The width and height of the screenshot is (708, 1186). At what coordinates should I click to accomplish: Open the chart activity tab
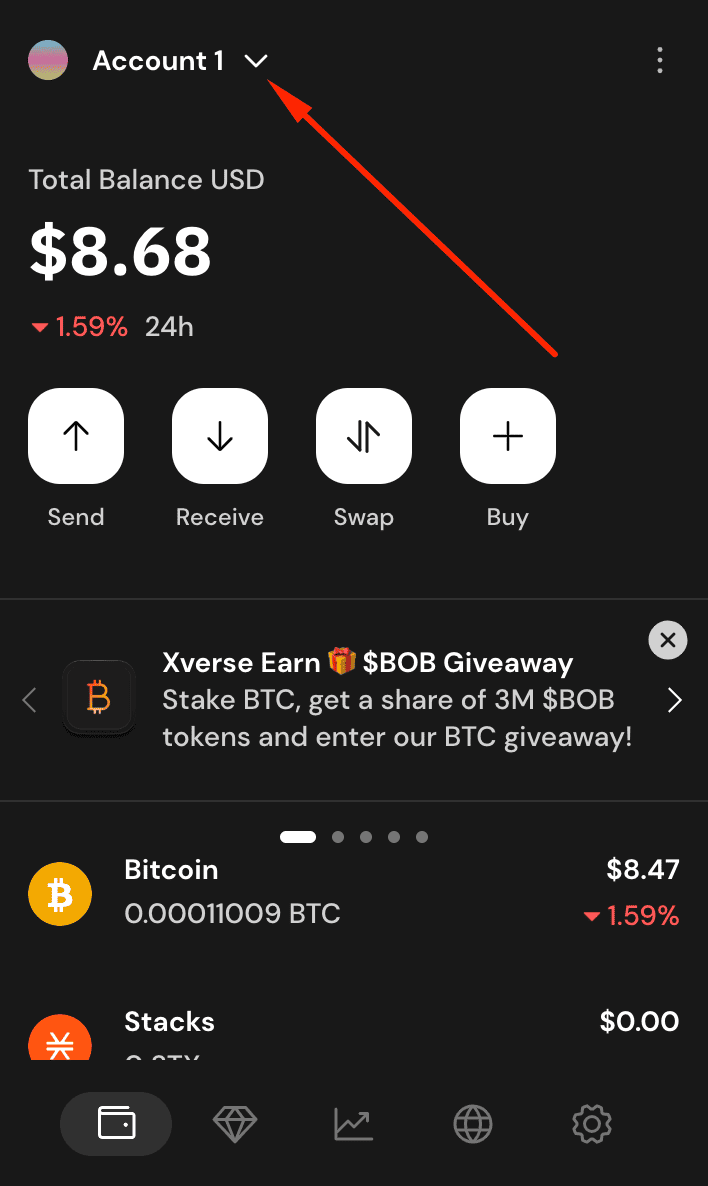click(x=353, y=1124)
